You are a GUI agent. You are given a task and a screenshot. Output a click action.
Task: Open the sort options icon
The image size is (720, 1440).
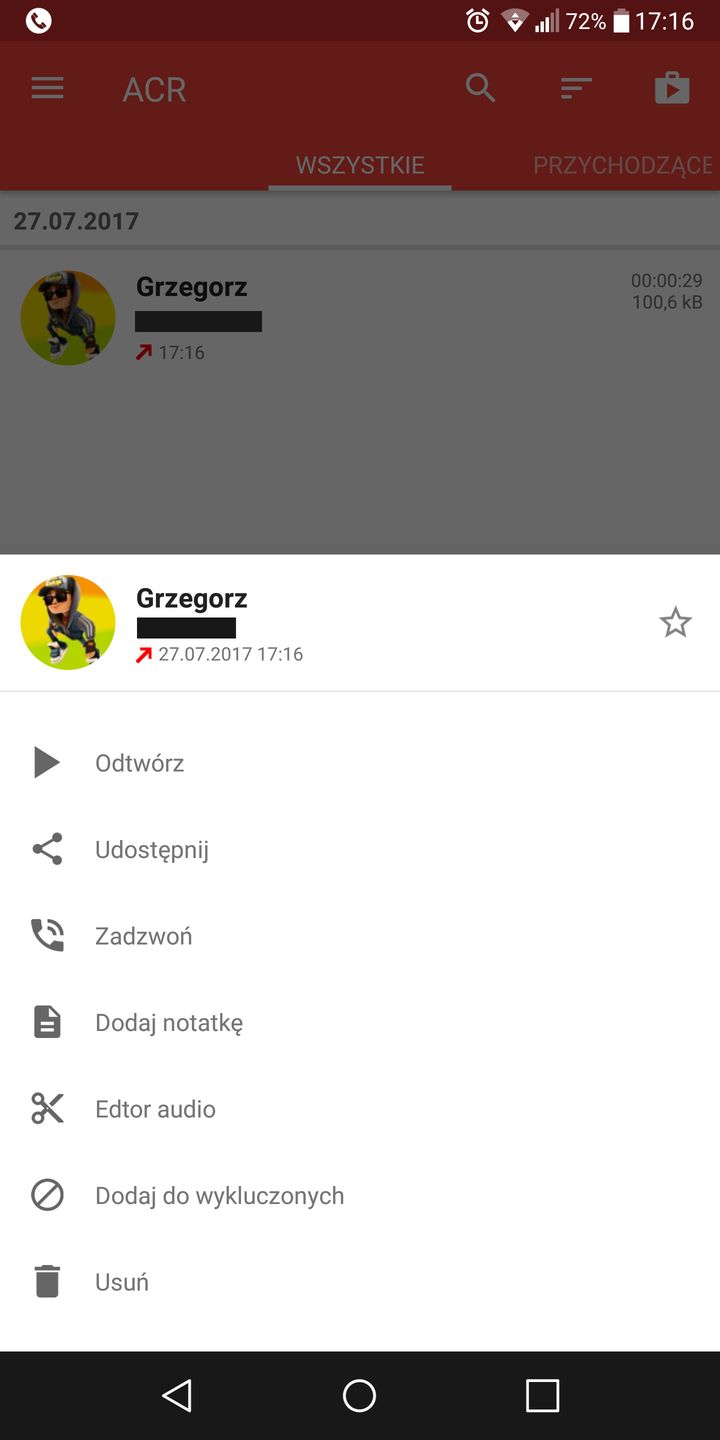[576, 88]
